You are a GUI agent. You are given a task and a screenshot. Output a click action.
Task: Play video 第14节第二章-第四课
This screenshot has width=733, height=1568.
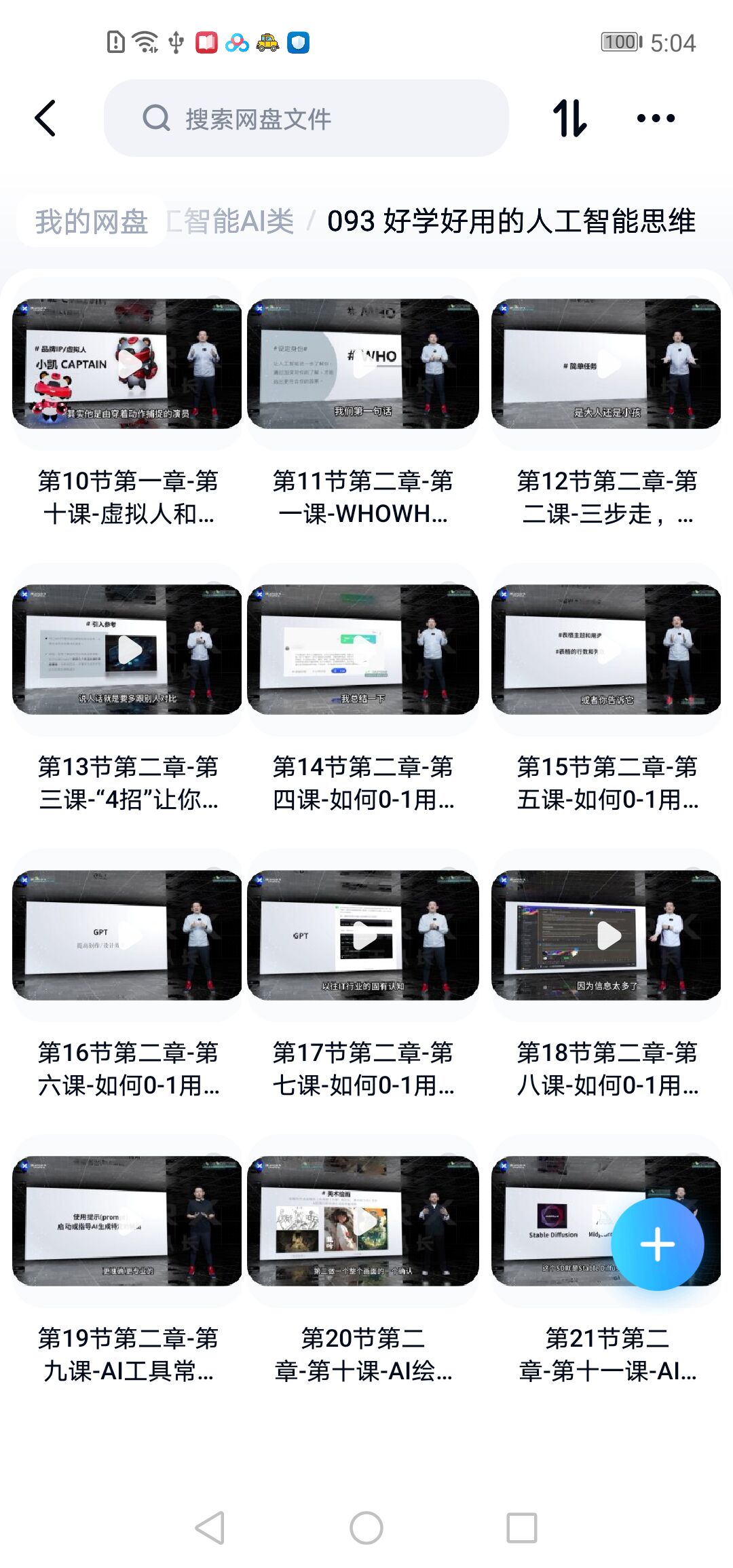363,650
